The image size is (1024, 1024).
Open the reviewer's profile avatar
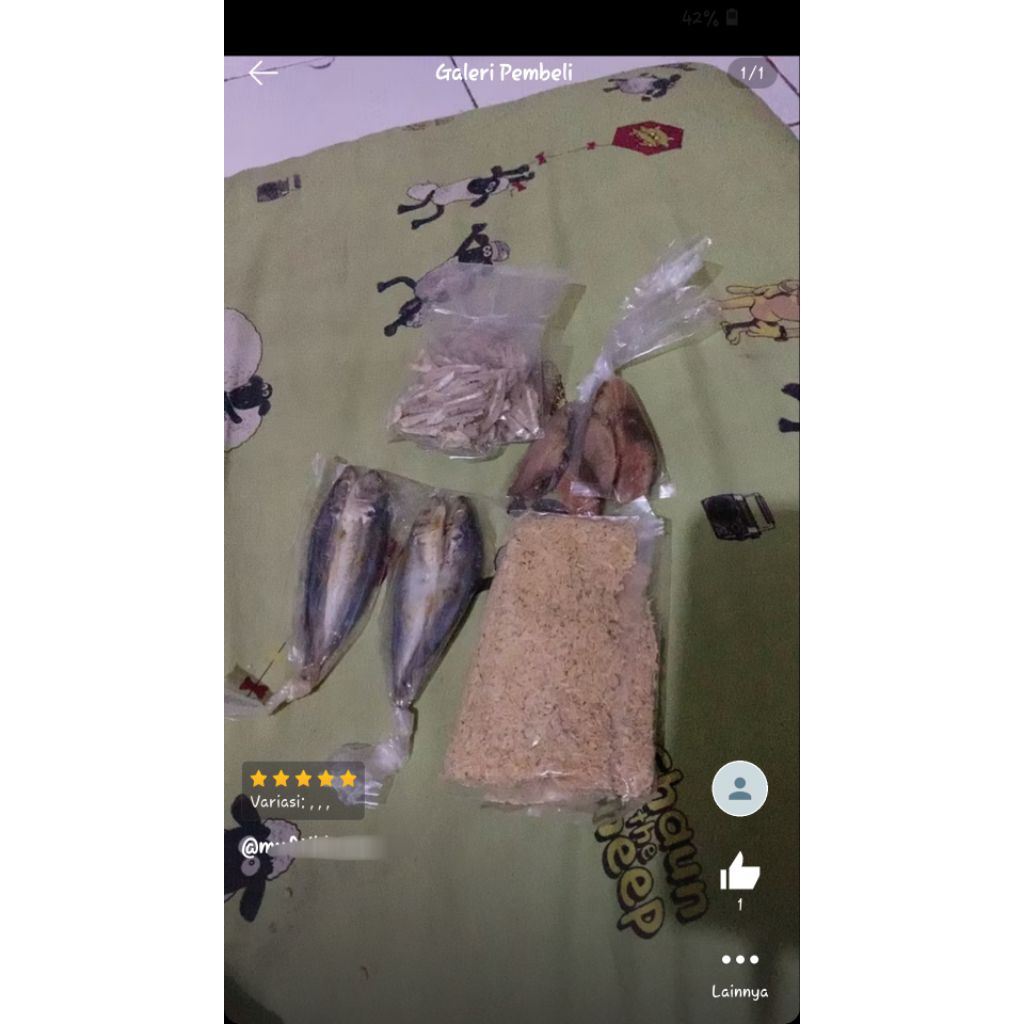740,788
